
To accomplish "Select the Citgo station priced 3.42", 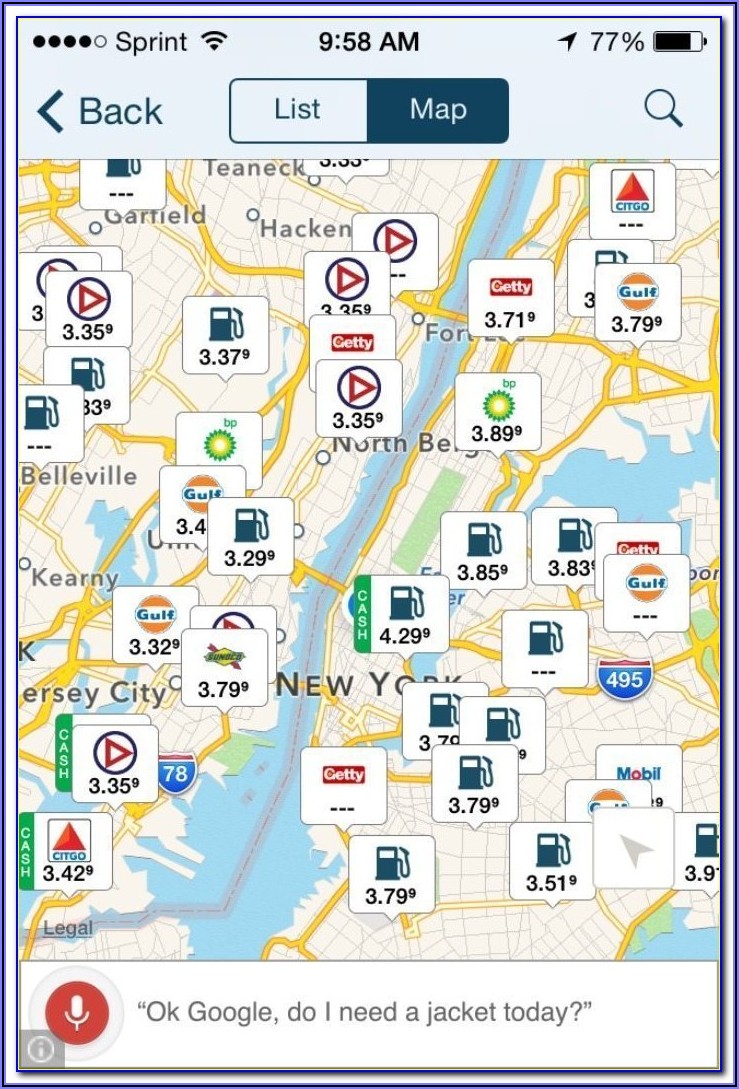I will click(68, 852).
